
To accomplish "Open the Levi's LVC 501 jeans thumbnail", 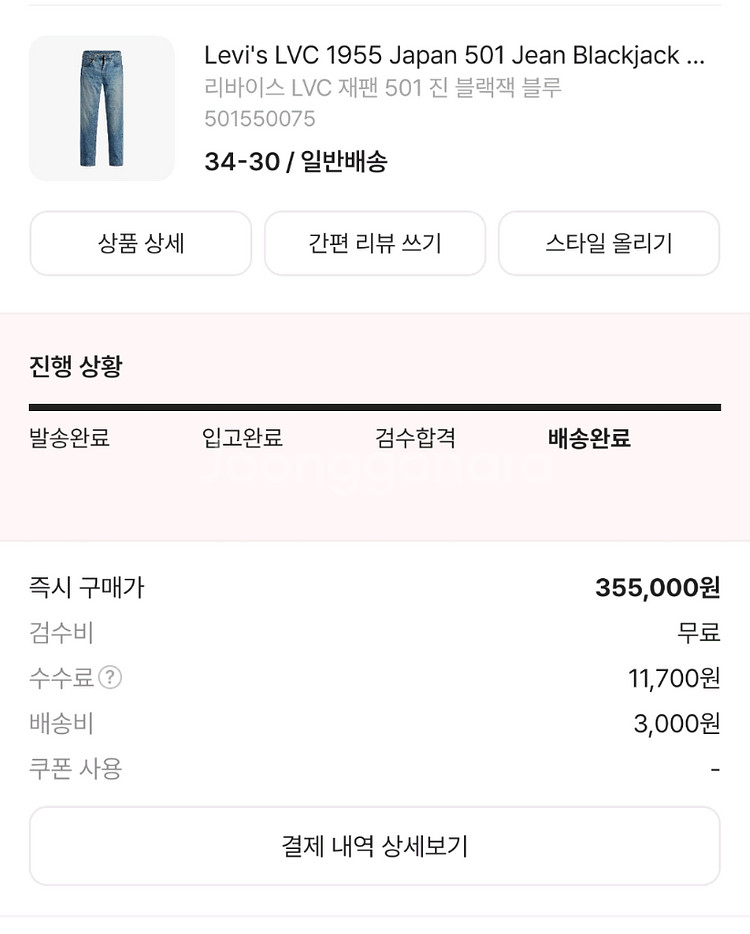I will click(102, 109).
